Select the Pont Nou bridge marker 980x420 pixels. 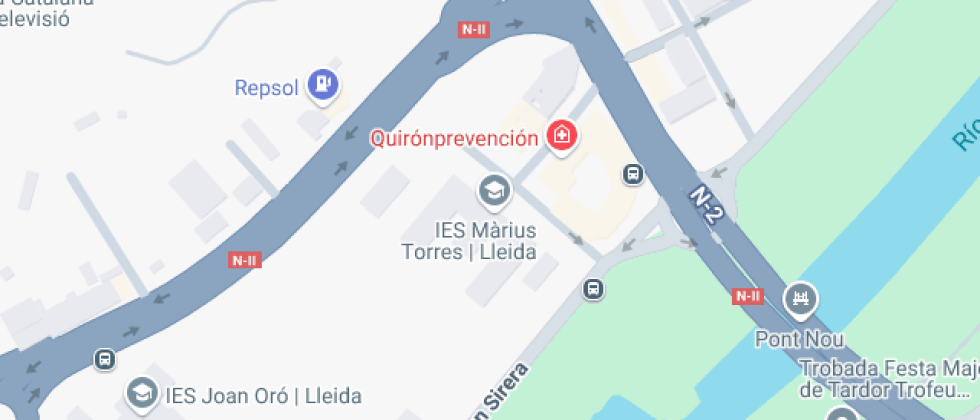(x=800, y=300)
